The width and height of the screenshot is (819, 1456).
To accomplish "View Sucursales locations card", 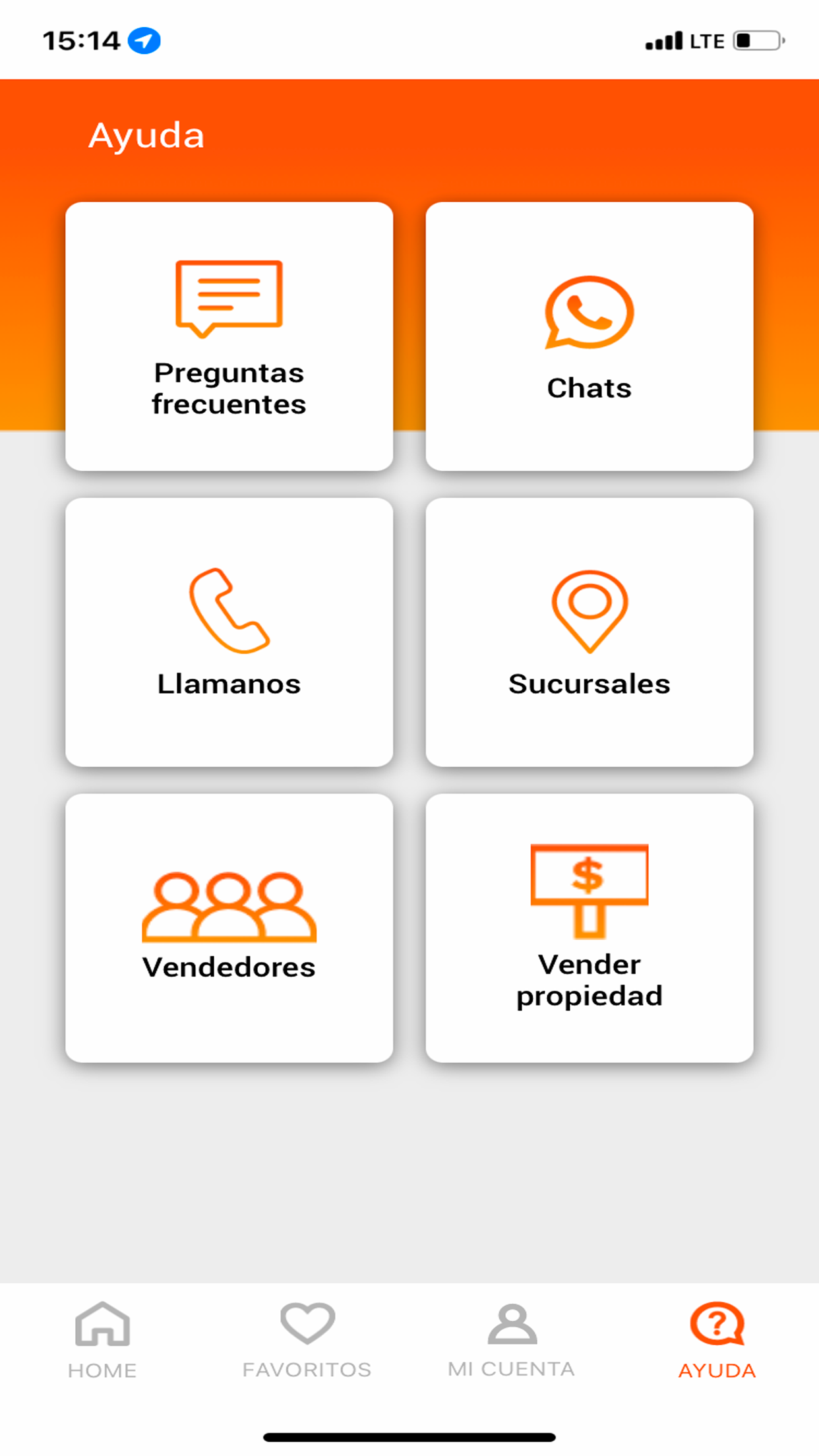I will (x=589, y=632).
